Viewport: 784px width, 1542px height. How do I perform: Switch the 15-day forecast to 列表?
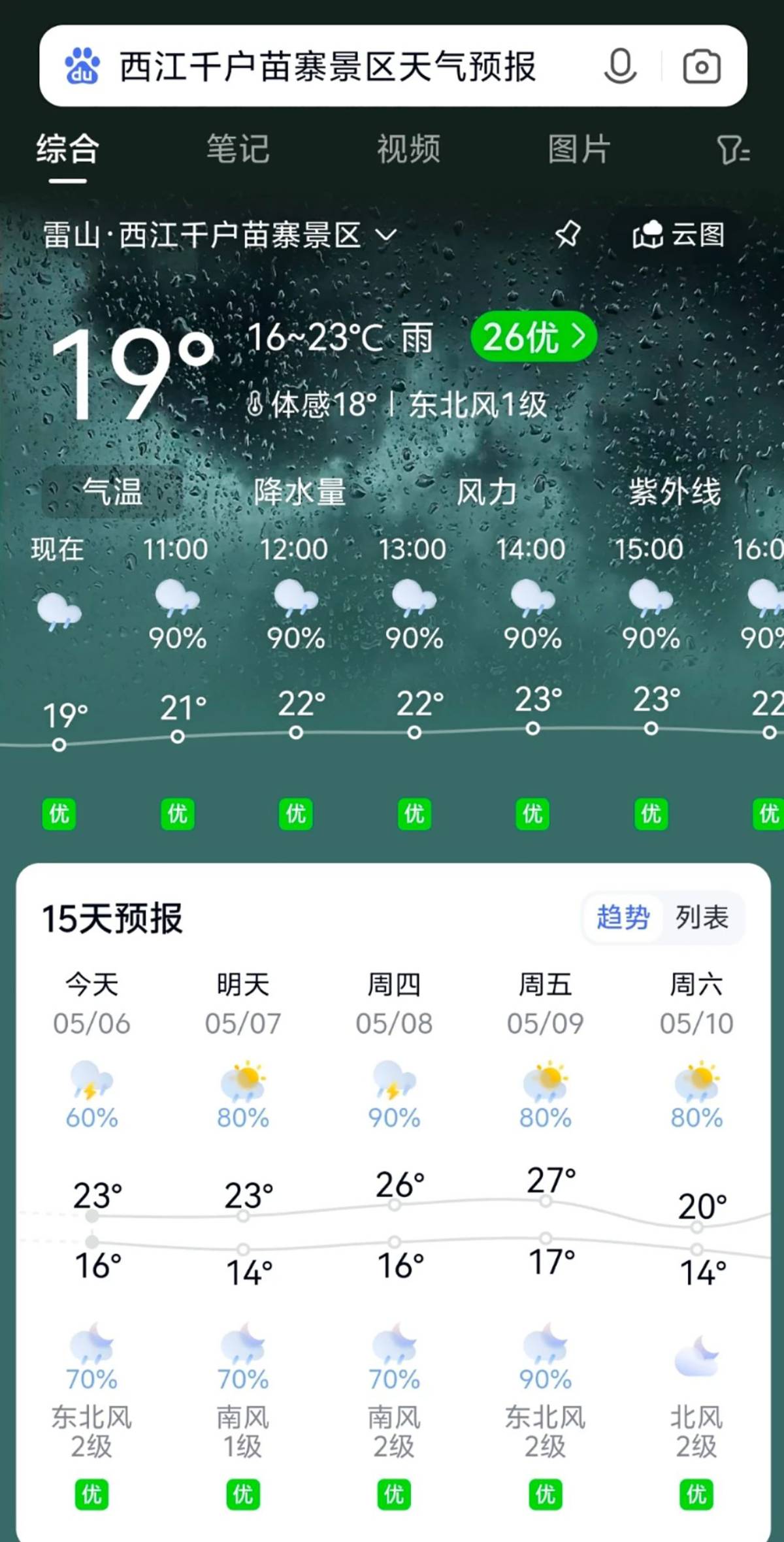pyautogui.click(x=702, y=917)
